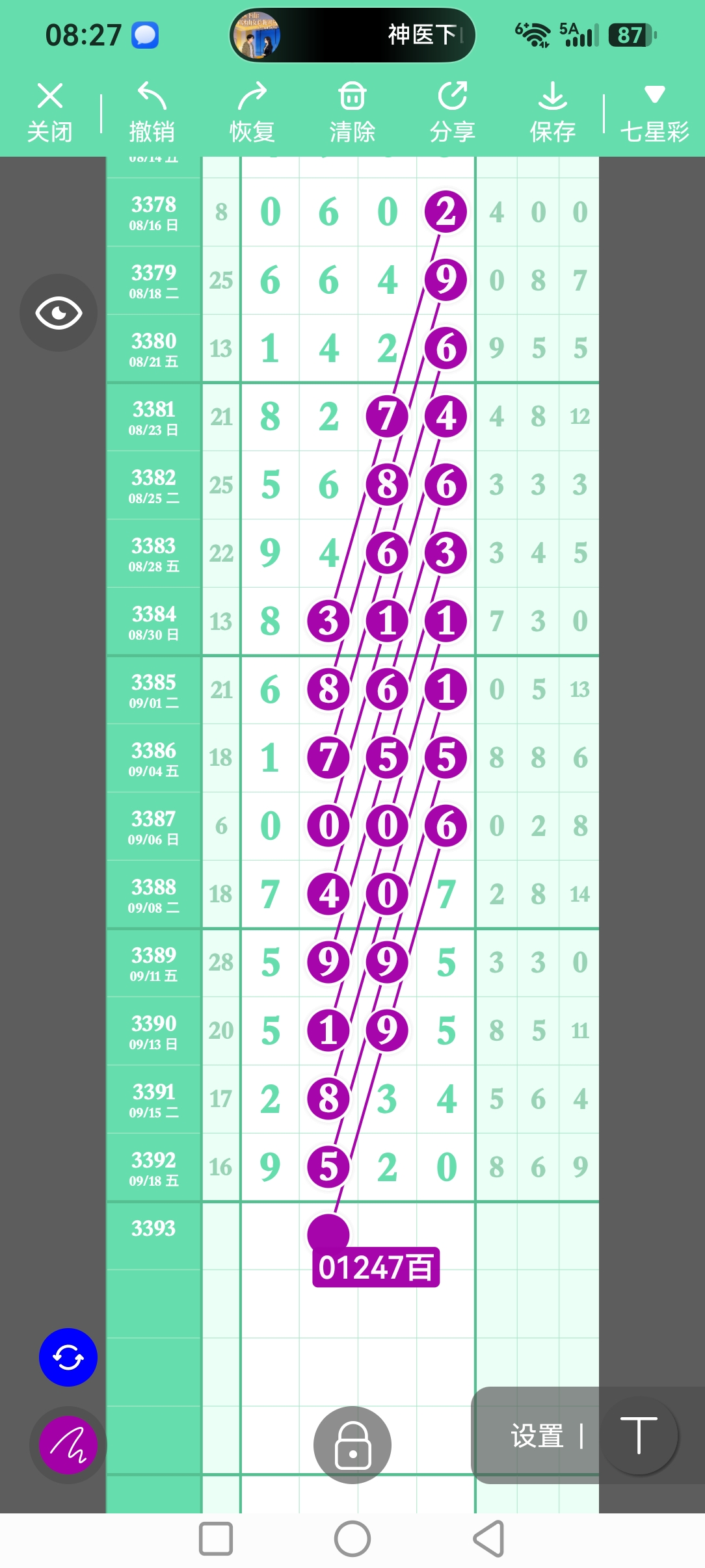Open 设置 settings
The height and width of the screenshot is (1568, 705).
tap(537, 1436)
